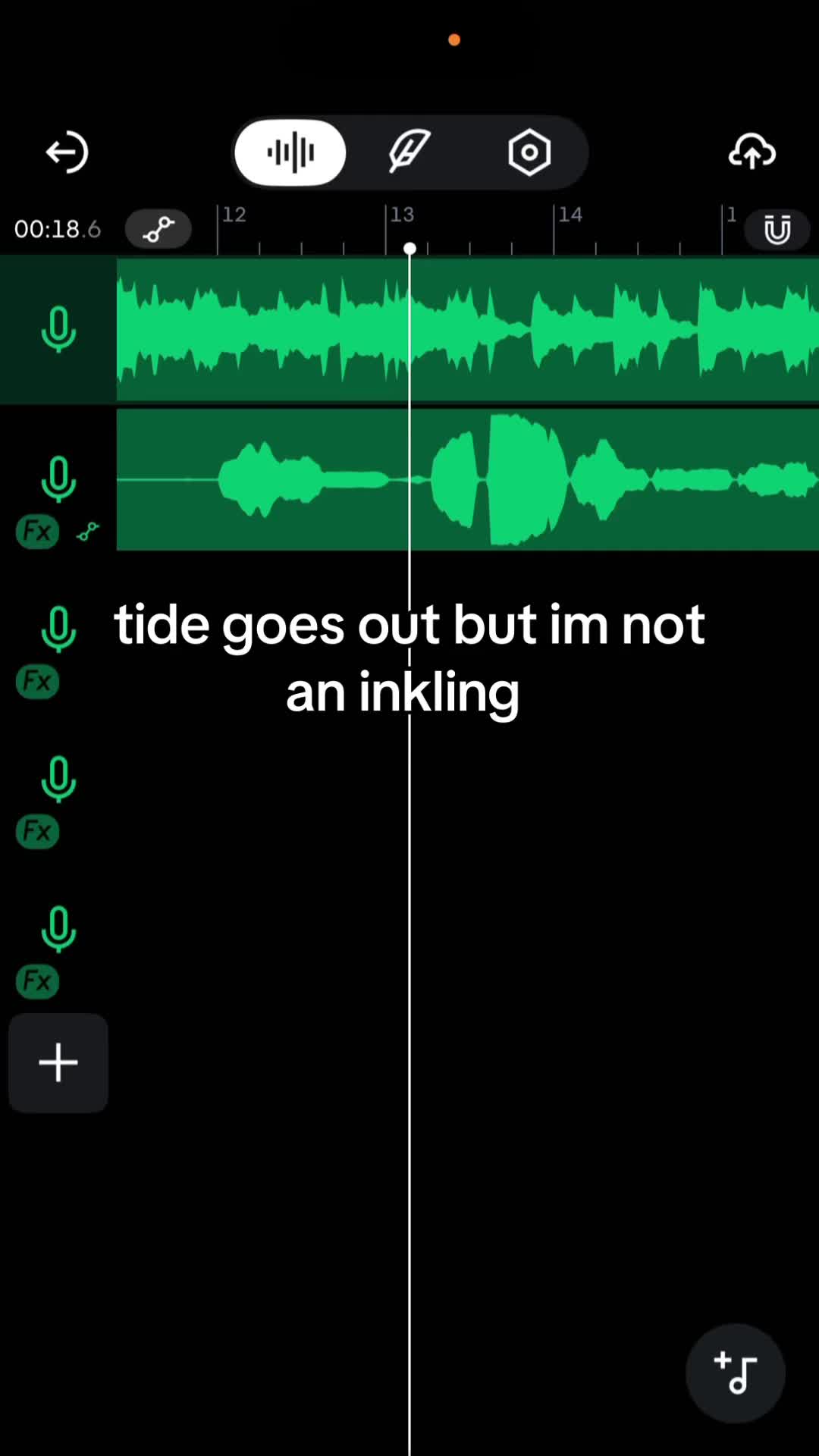Tap the back exit arrow icon
Image resolution: width=819 pixels, height=1456 pixels.
click(67, 152)
